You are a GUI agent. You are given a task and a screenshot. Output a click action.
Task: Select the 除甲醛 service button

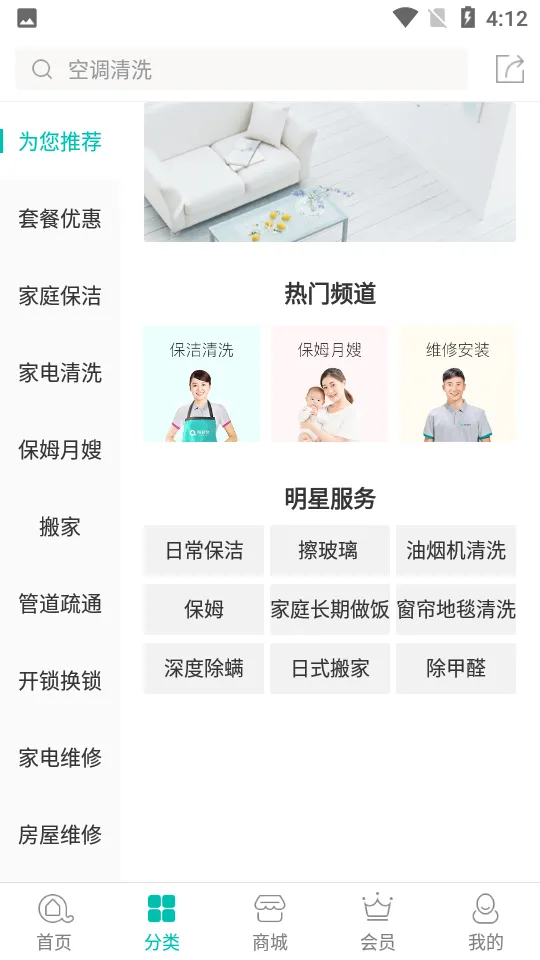(456, 668)
